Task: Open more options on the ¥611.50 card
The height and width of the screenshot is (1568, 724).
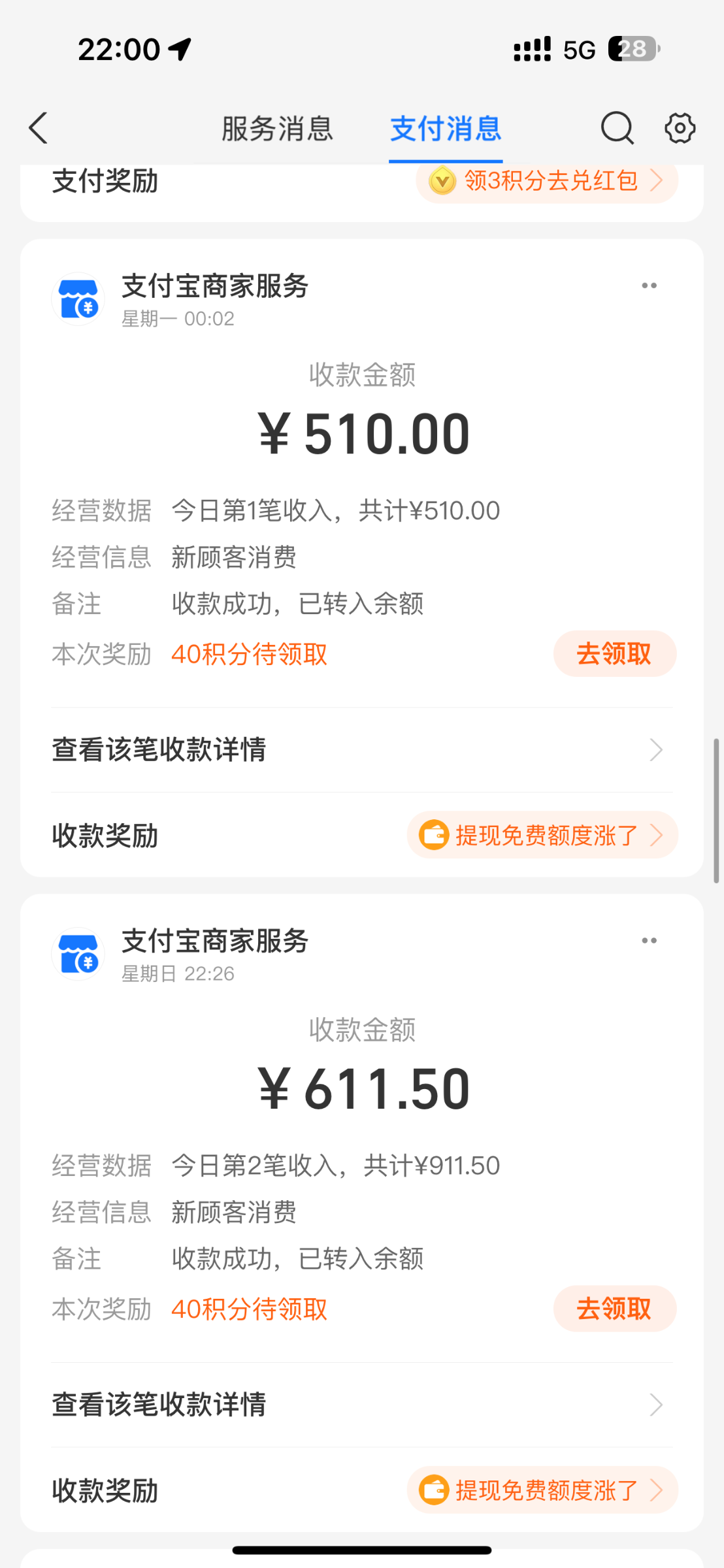Action: click(x=649, y=941)
